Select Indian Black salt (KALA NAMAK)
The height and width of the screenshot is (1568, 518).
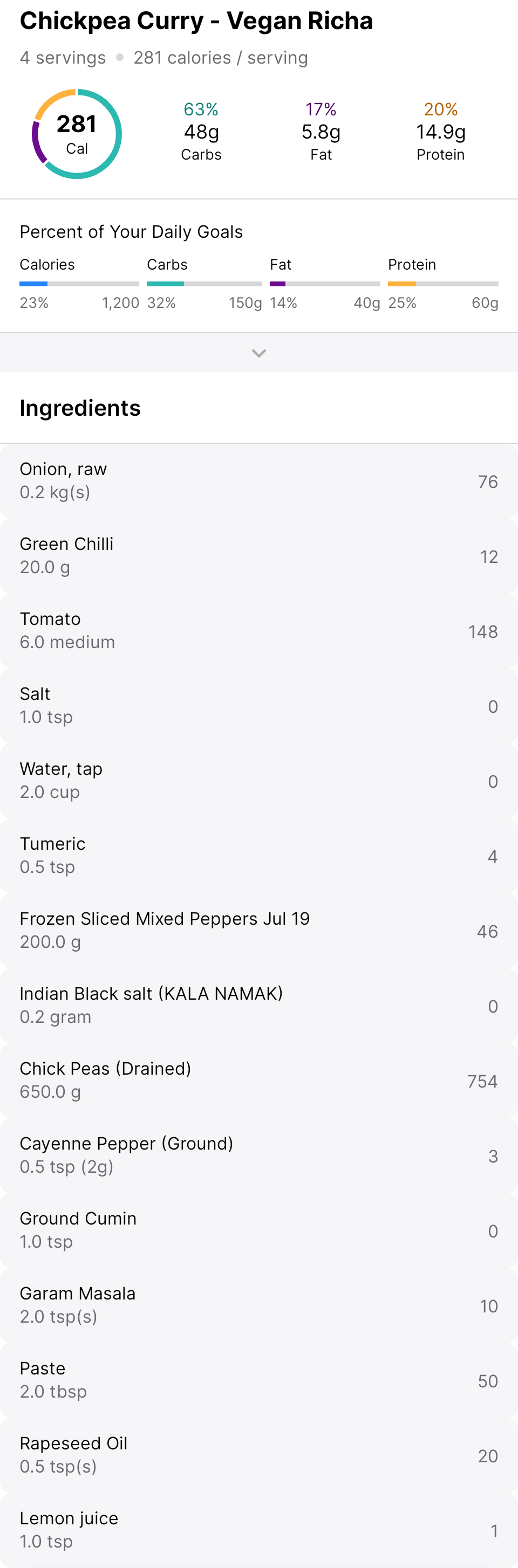(x=259, y=1005)
